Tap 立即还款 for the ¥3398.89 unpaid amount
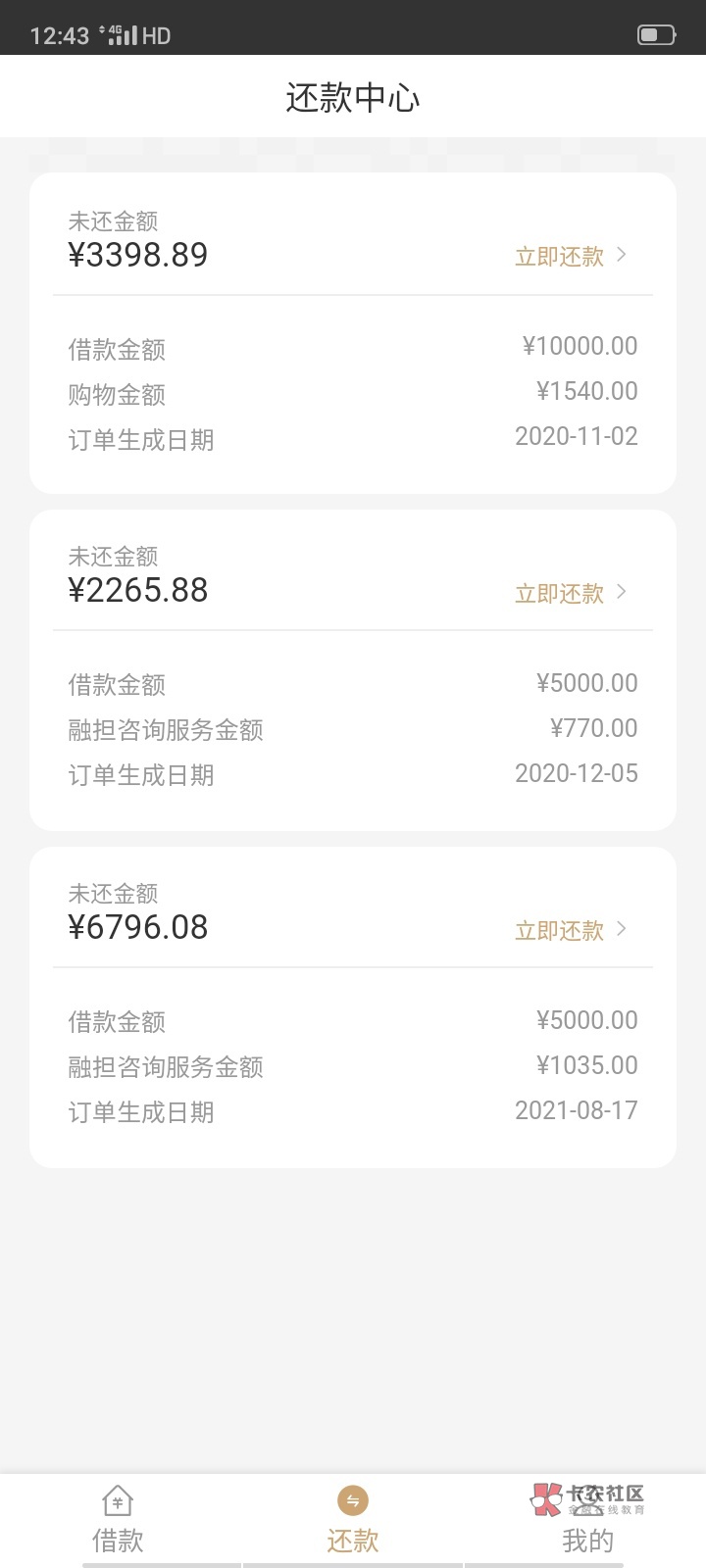This screenshot has height=1568, width=706. click(x=569, y=257)
